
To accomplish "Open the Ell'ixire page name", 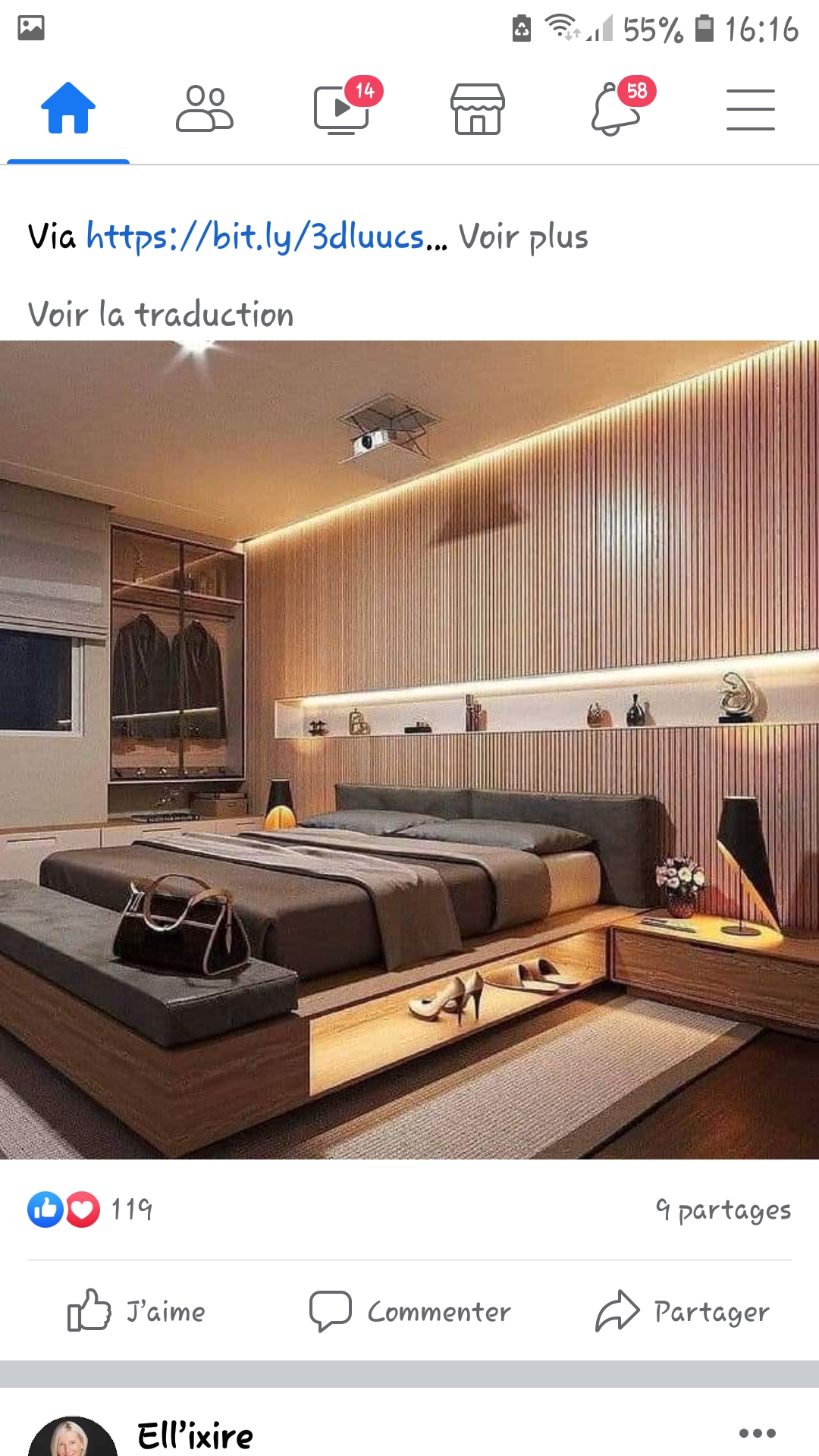I will 196,1436.
